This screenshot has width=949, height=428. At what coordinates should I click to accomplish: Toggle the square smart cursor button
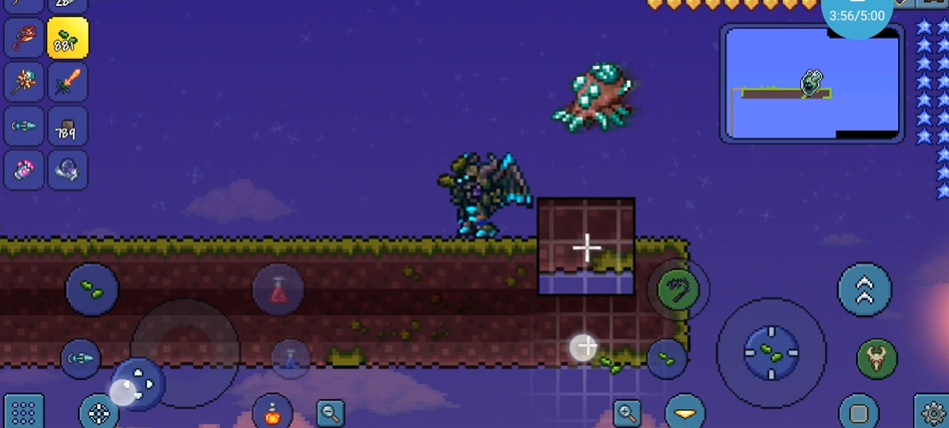[858, 412]
